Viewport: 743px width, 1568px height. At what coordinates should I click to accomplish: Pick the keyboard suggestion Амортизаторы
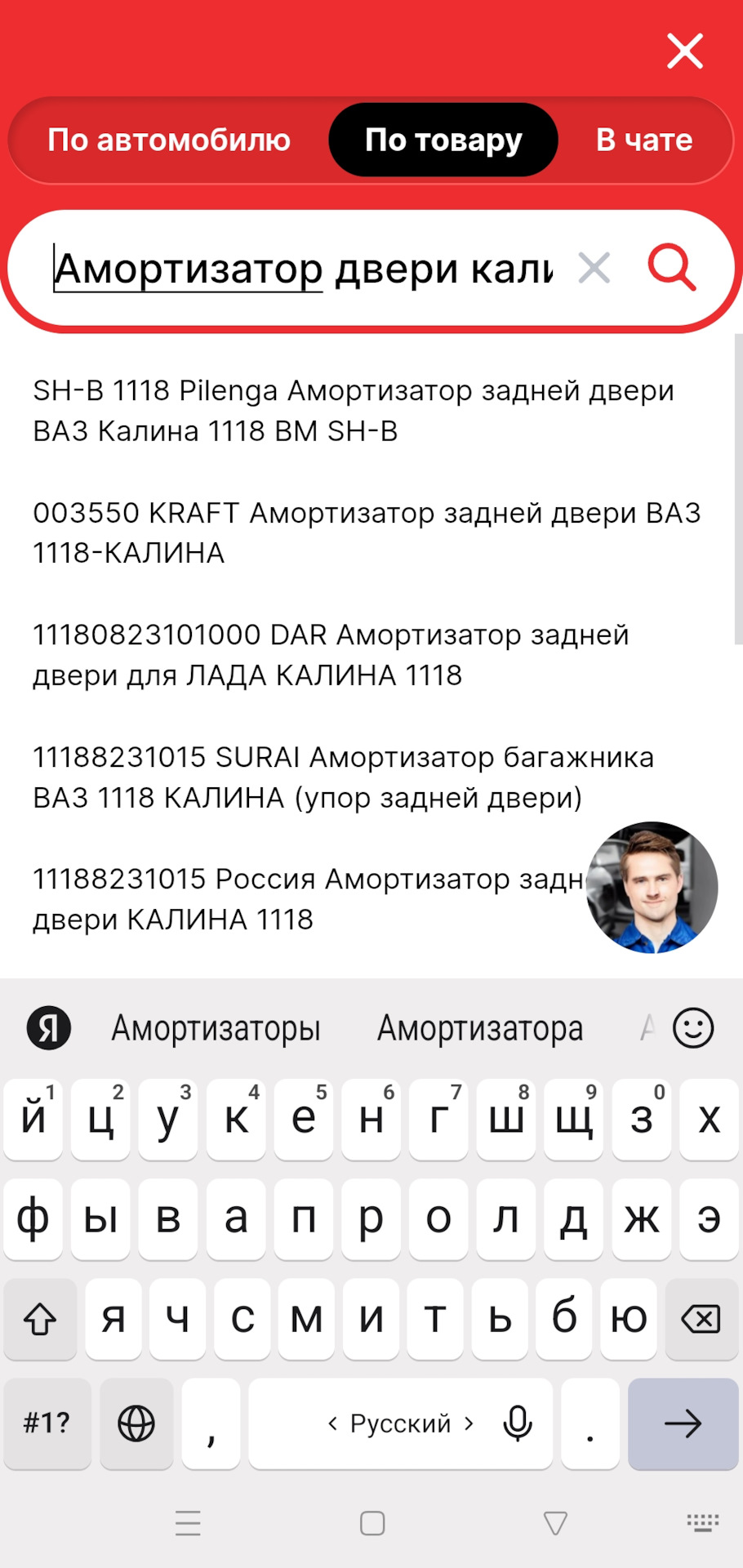216,1028
